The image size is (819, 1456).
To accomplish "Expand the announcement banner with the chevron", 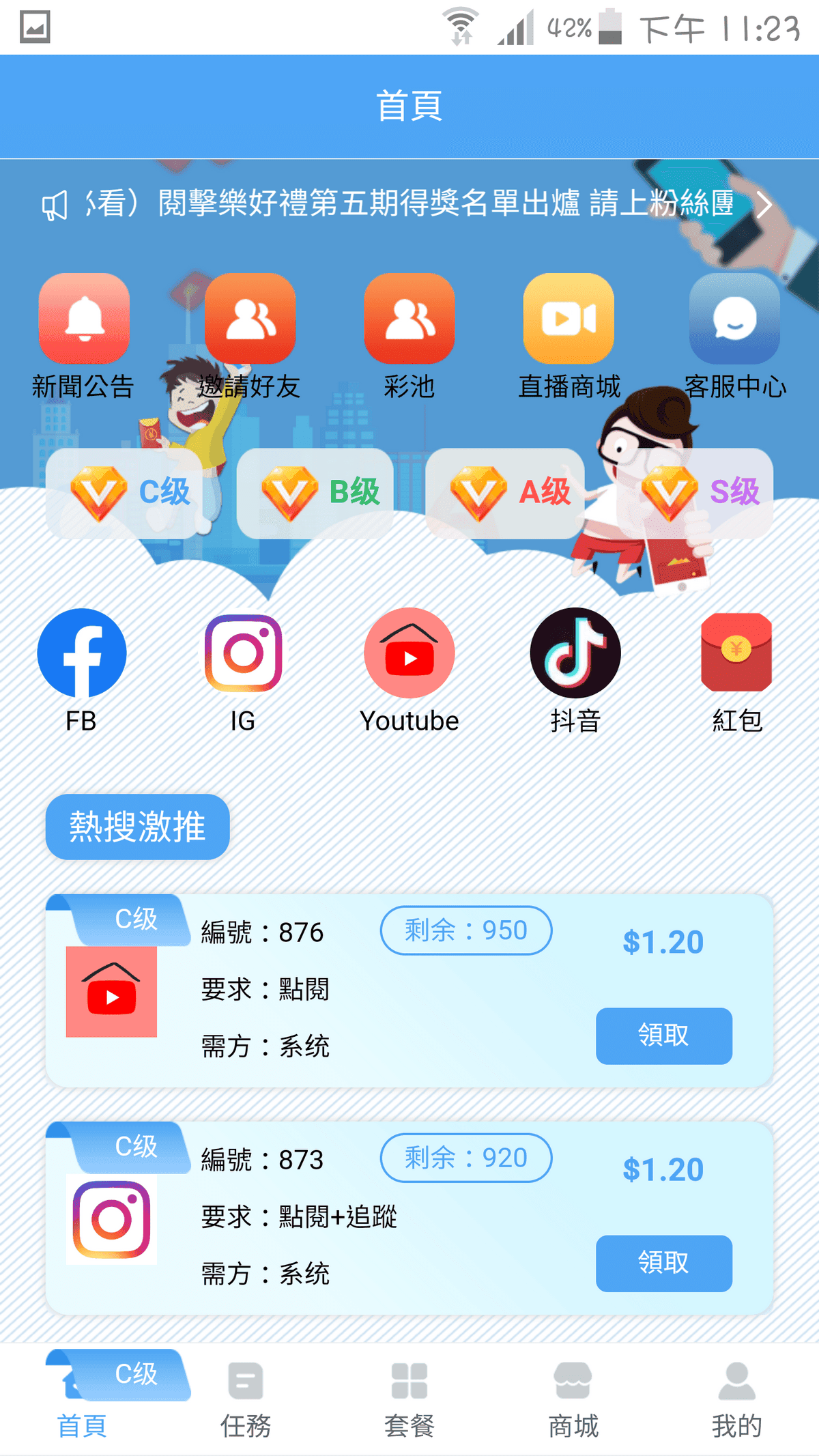I will point(766,205).
